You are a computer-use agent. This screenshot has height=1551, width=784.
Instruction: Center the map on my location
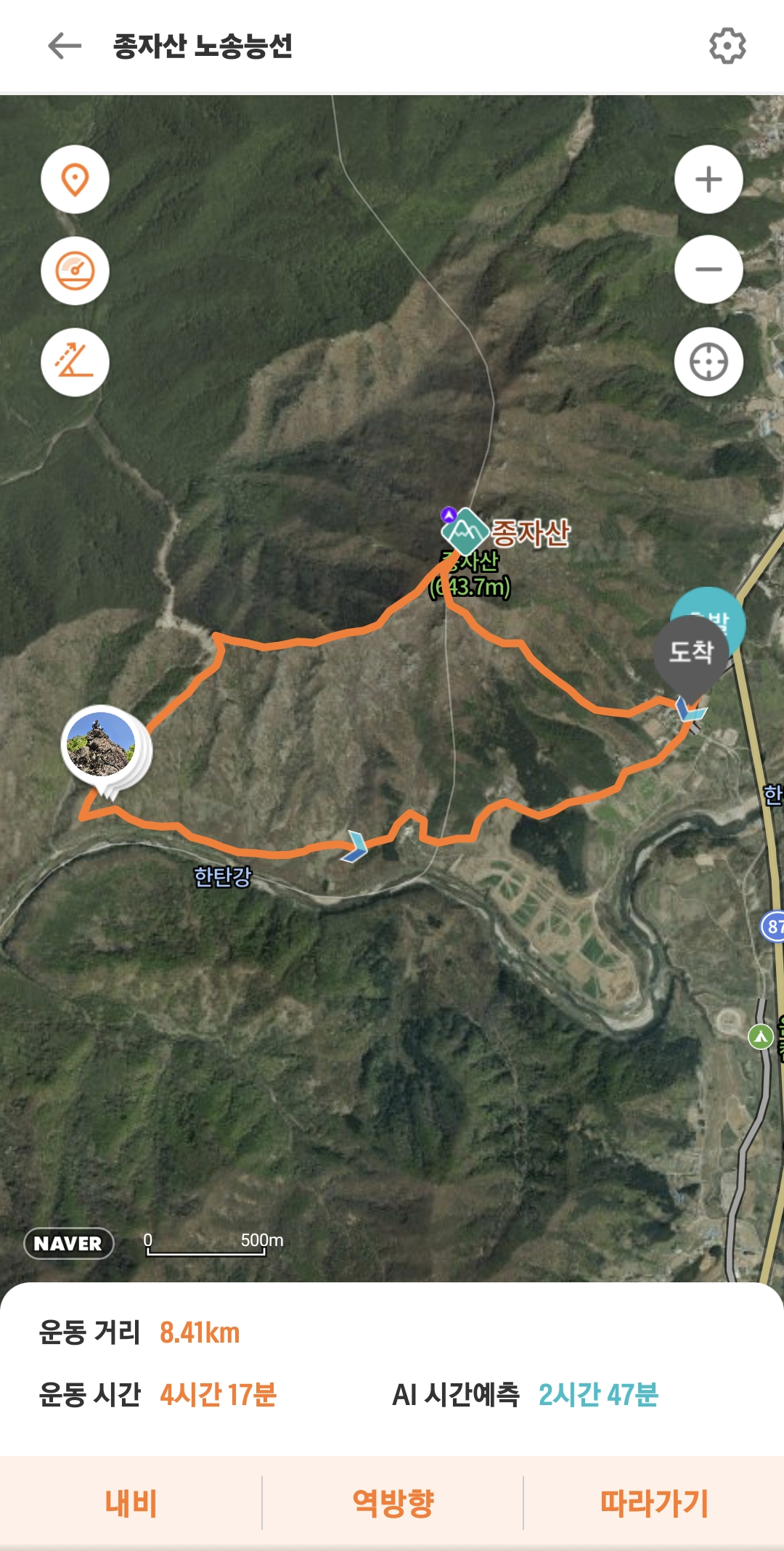tap(708, 362)
